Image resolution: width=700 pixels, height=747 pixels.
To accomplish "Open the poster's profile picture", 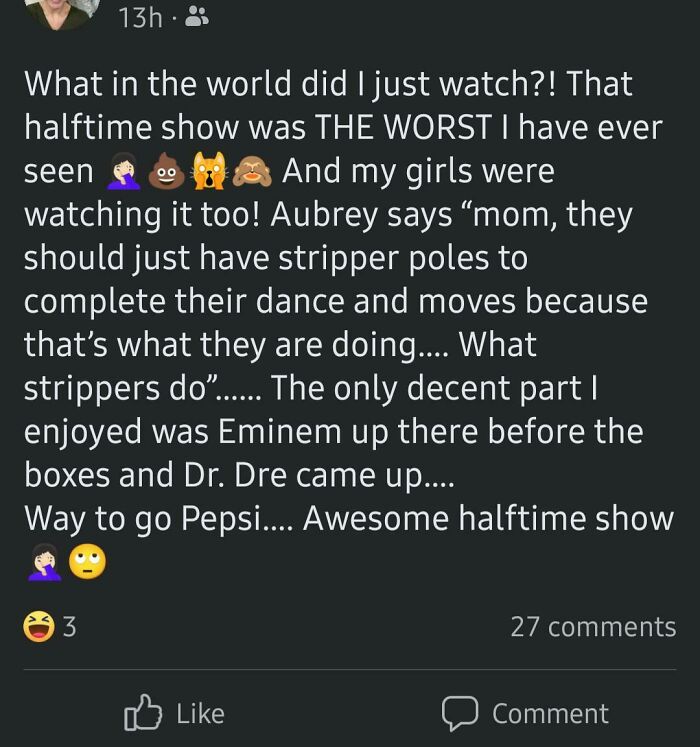I will coord(60,12).
